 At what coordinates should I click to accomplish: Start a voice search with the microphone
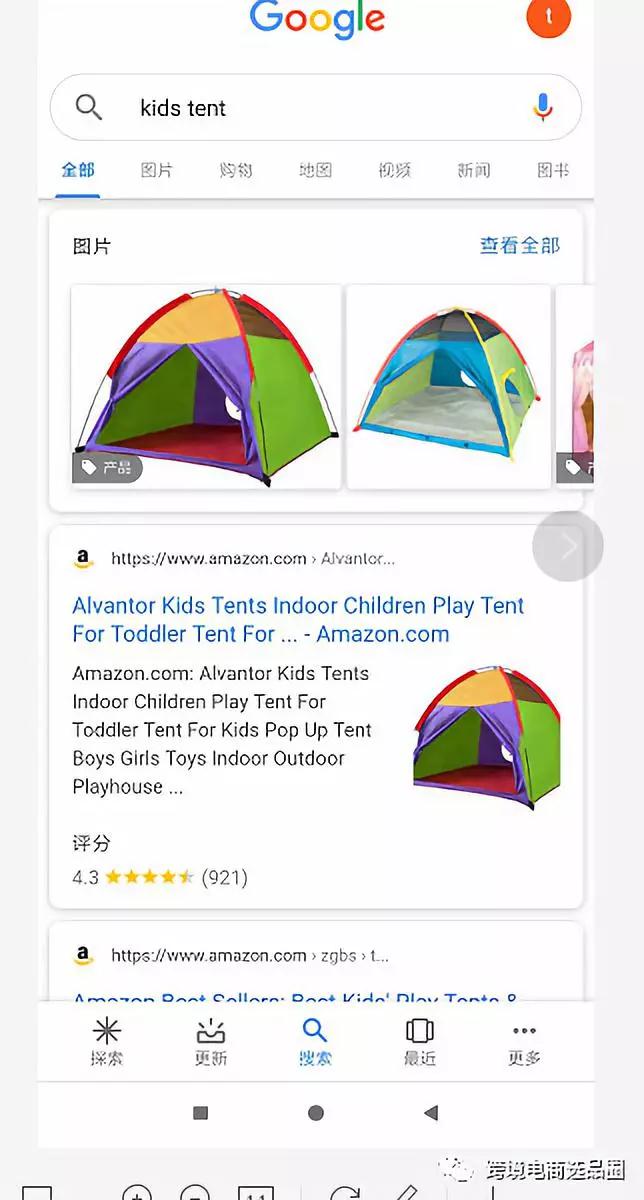[x=543, y=108]
